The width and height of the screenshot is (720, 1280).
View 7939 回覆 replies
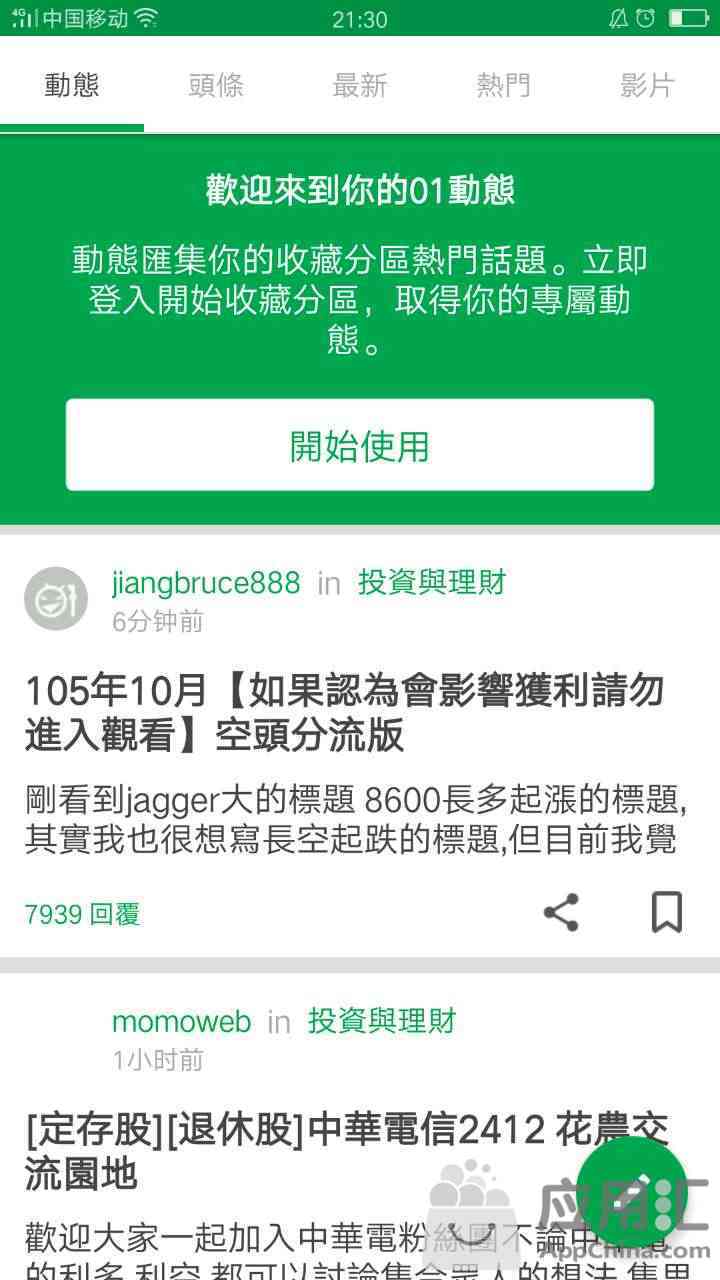82,914
